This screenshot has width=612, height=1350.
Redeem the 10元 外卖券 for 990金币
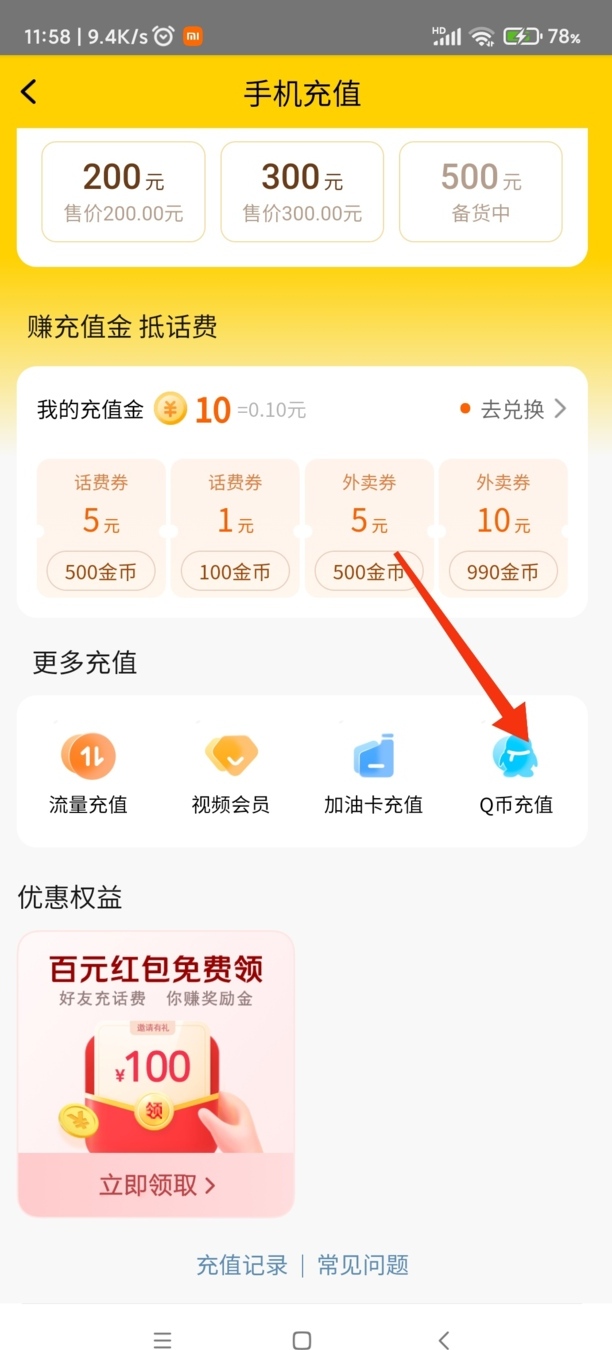(x=503, y=571)
